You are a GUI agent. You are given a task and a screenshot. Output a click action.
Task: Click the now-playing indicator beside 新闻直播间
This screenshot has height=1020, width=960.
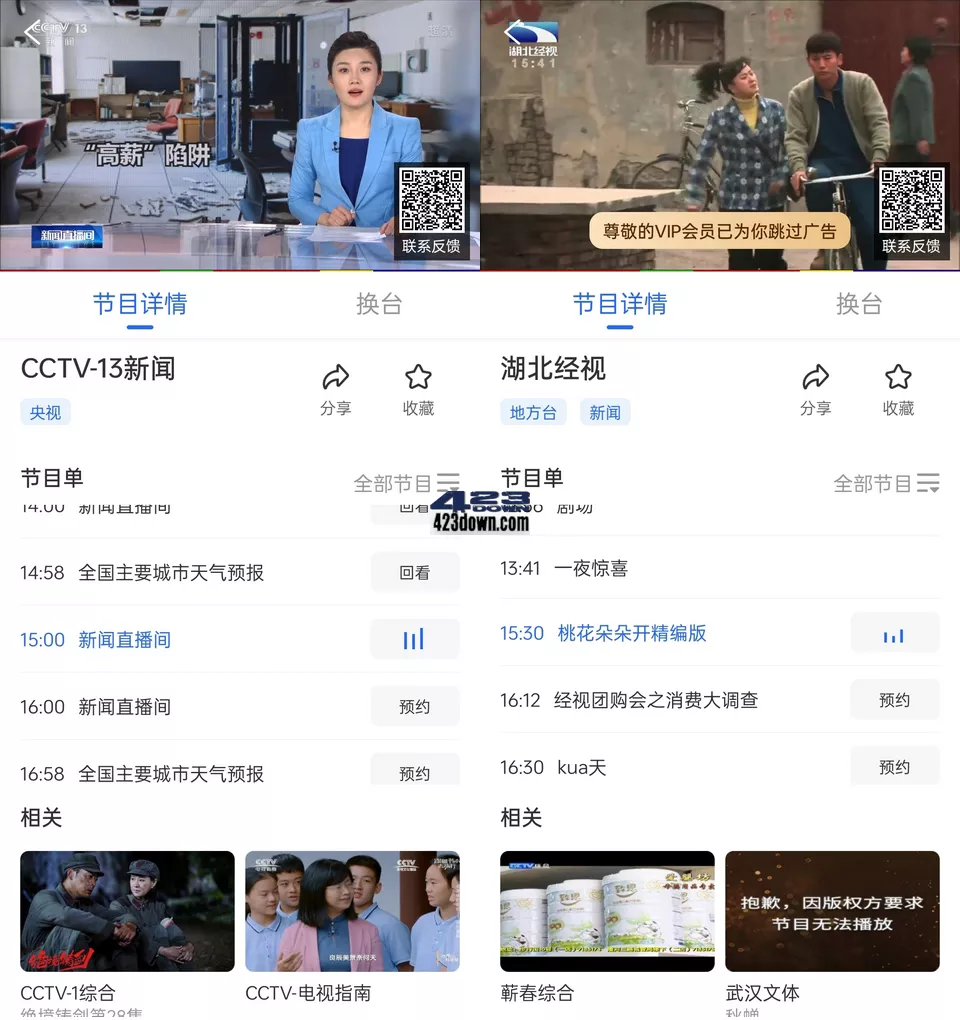[415, 639]
